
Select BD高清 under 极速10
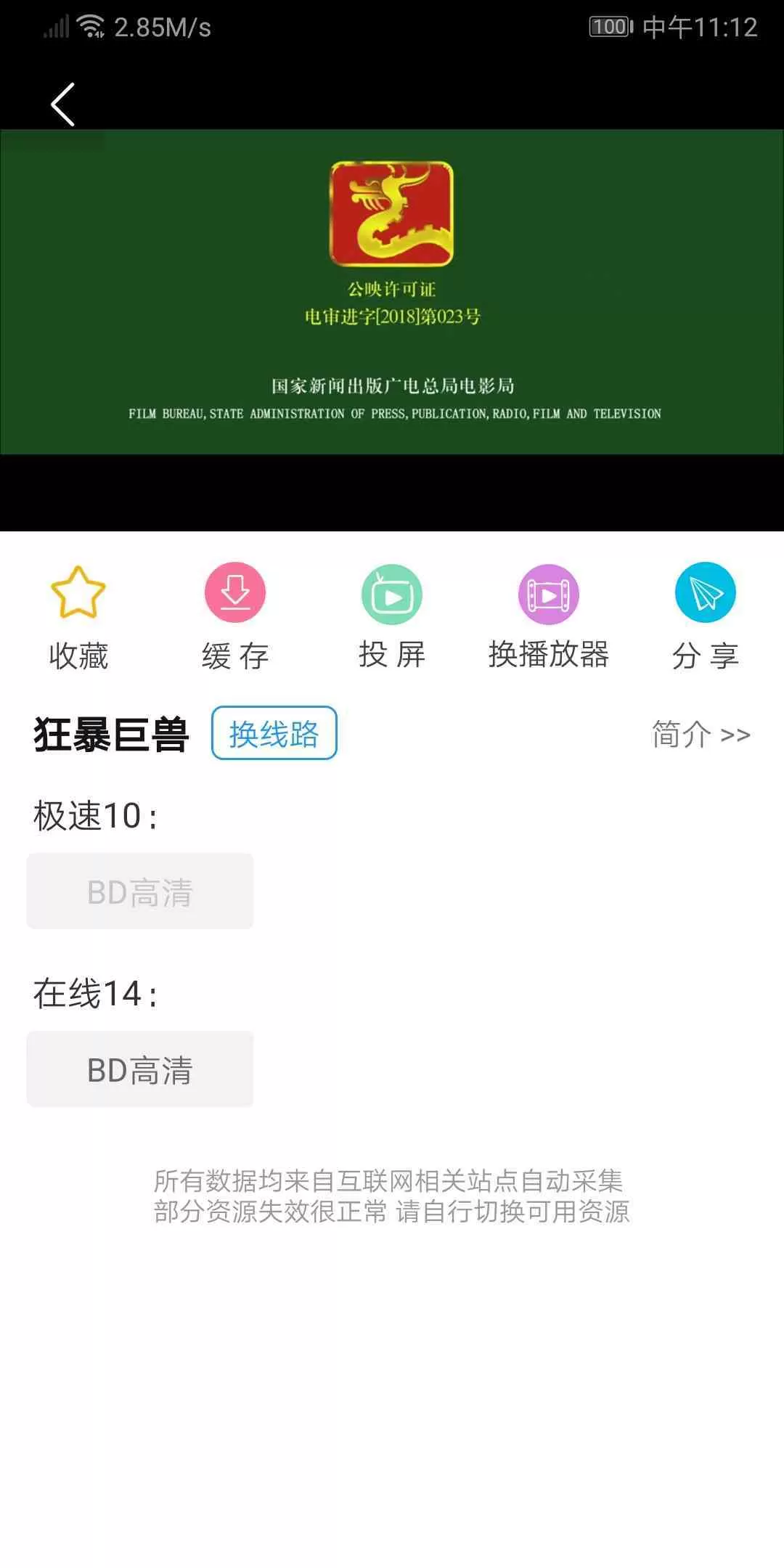coord(140,891)
